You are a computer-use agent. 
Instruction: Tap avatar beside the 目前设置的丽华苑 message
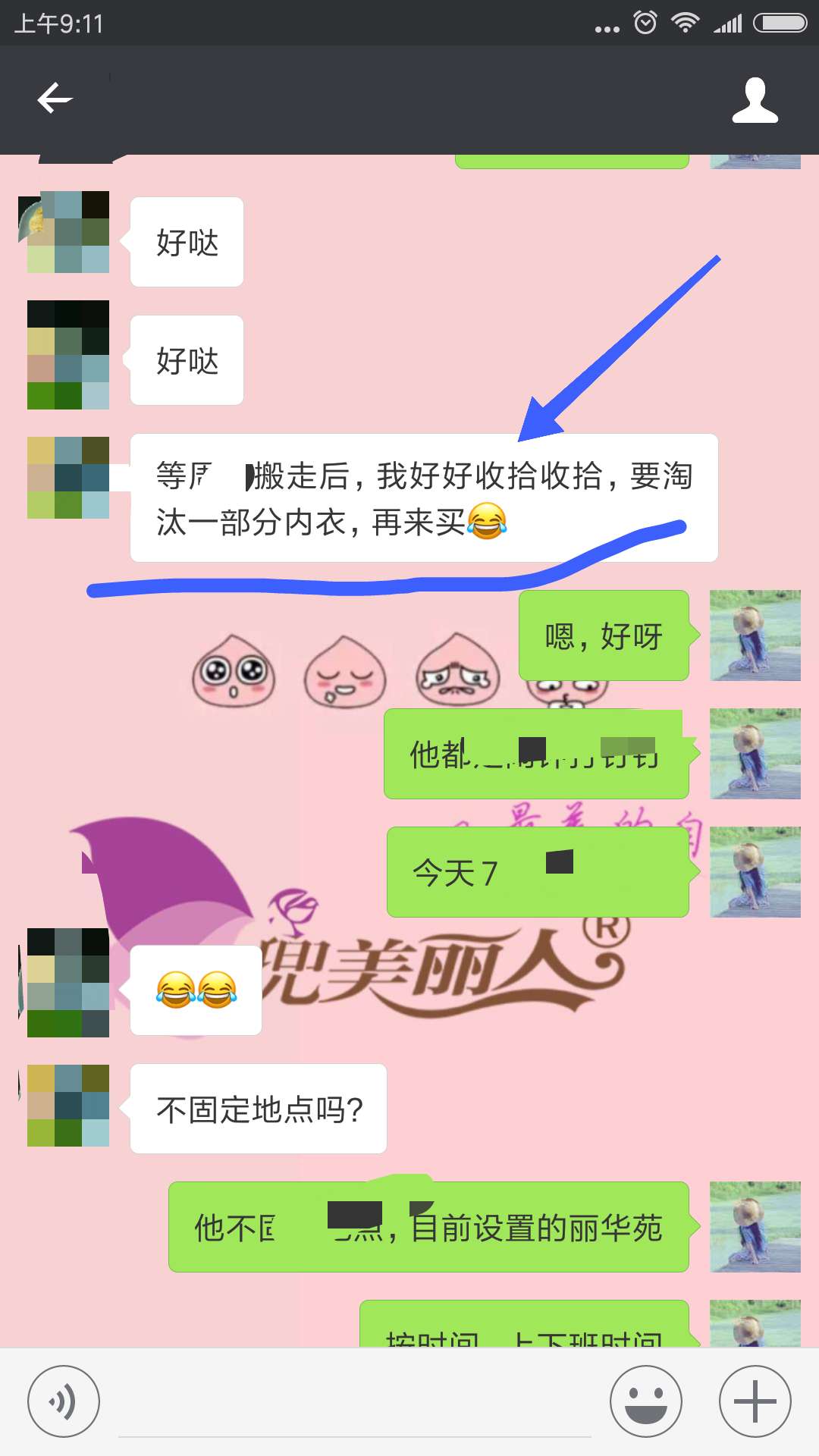click(755, 1227)
